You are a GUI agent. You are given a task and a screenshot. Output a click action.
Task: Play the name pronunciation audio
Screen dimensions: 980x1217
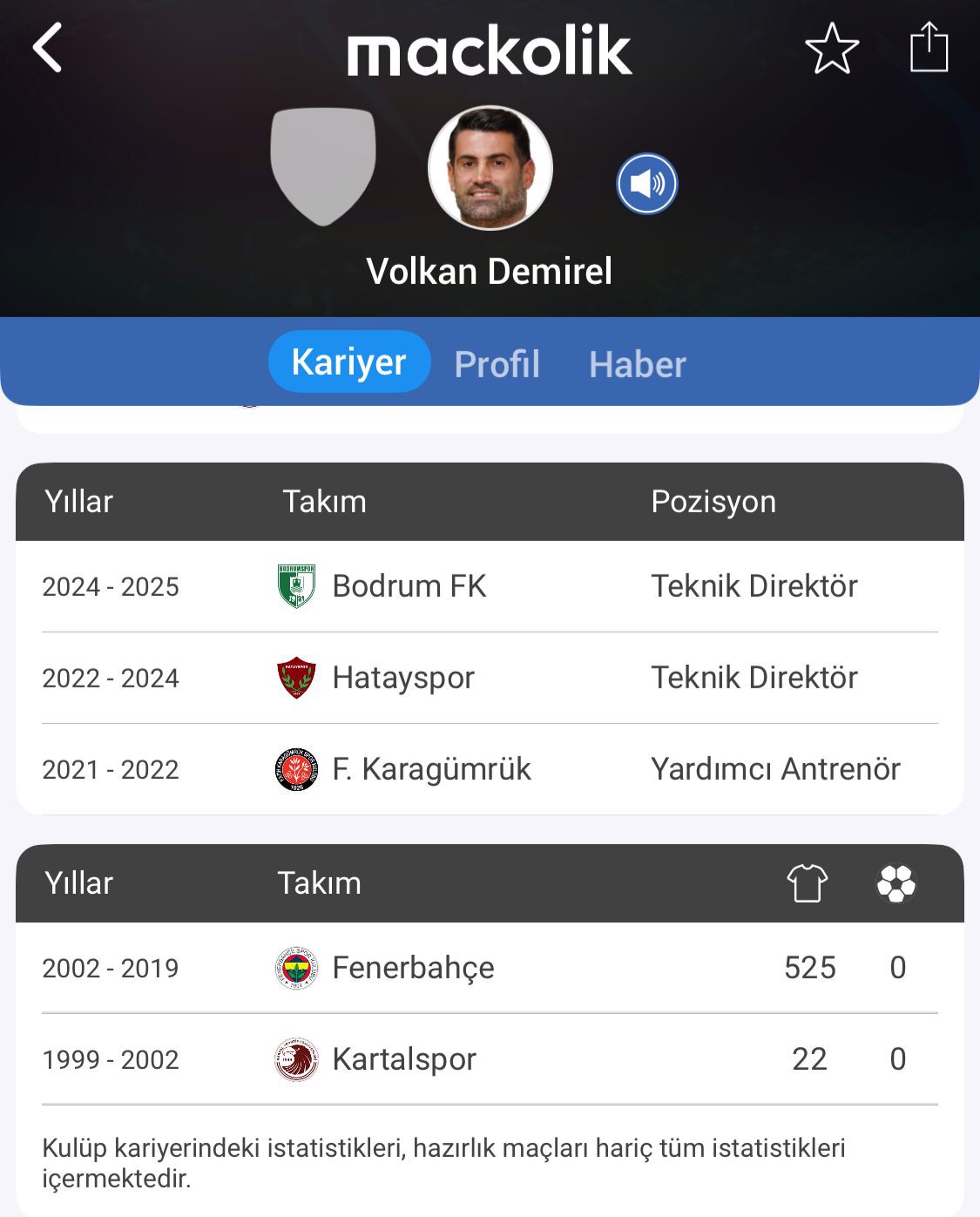646,184
